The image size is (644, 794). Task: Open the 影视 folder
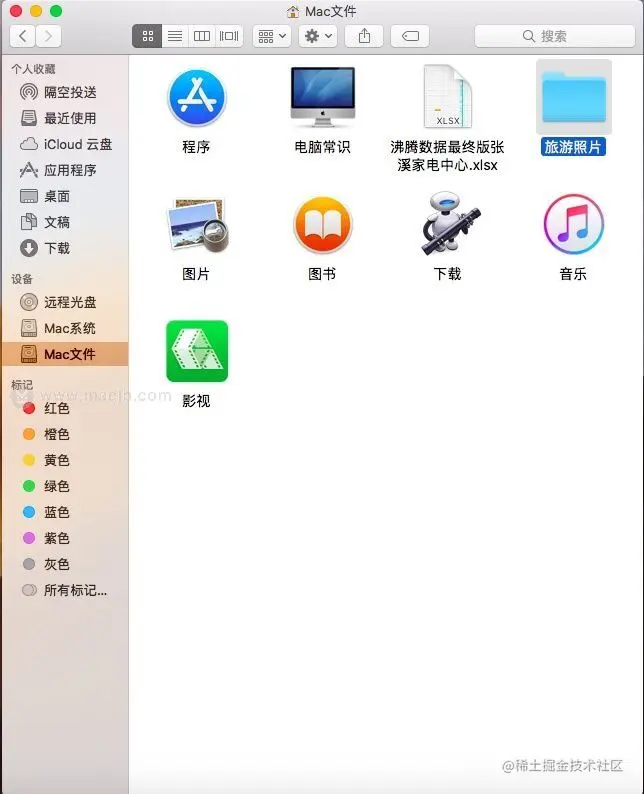(x=197, y=352)
